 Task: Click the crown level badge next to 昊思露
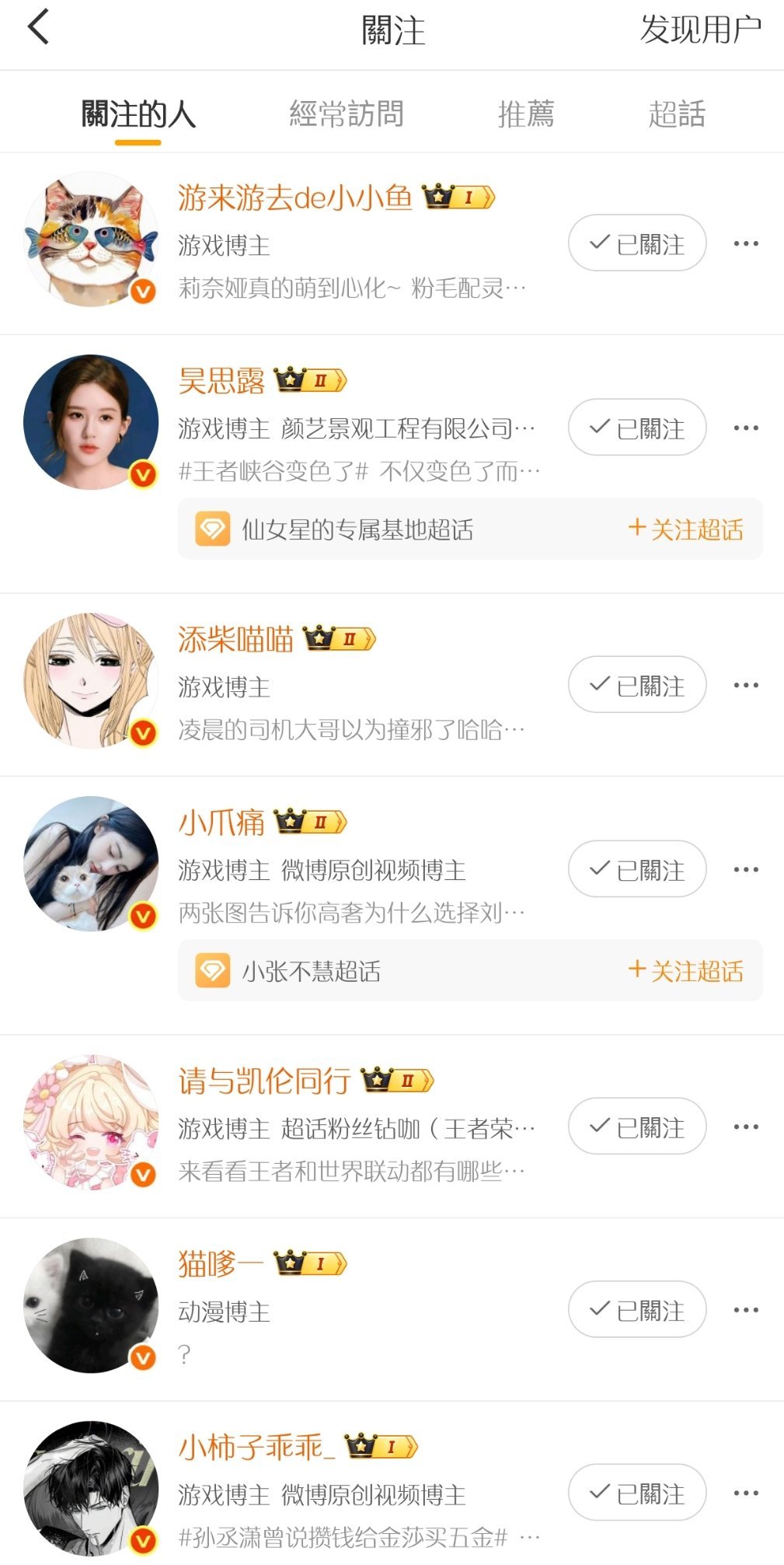(311, 380)
